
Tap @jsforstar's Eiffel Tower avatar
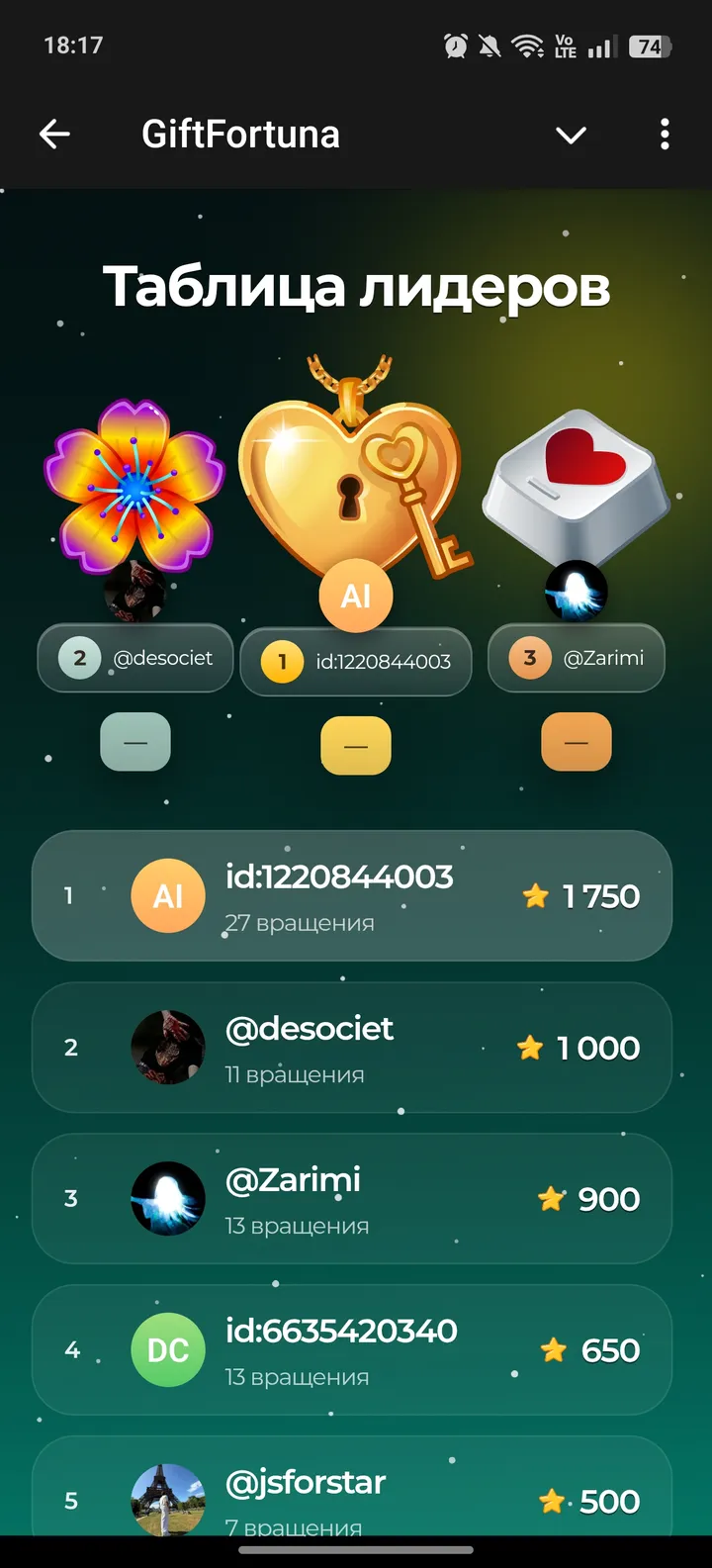pyautogui.click(x=168, y=1499)
